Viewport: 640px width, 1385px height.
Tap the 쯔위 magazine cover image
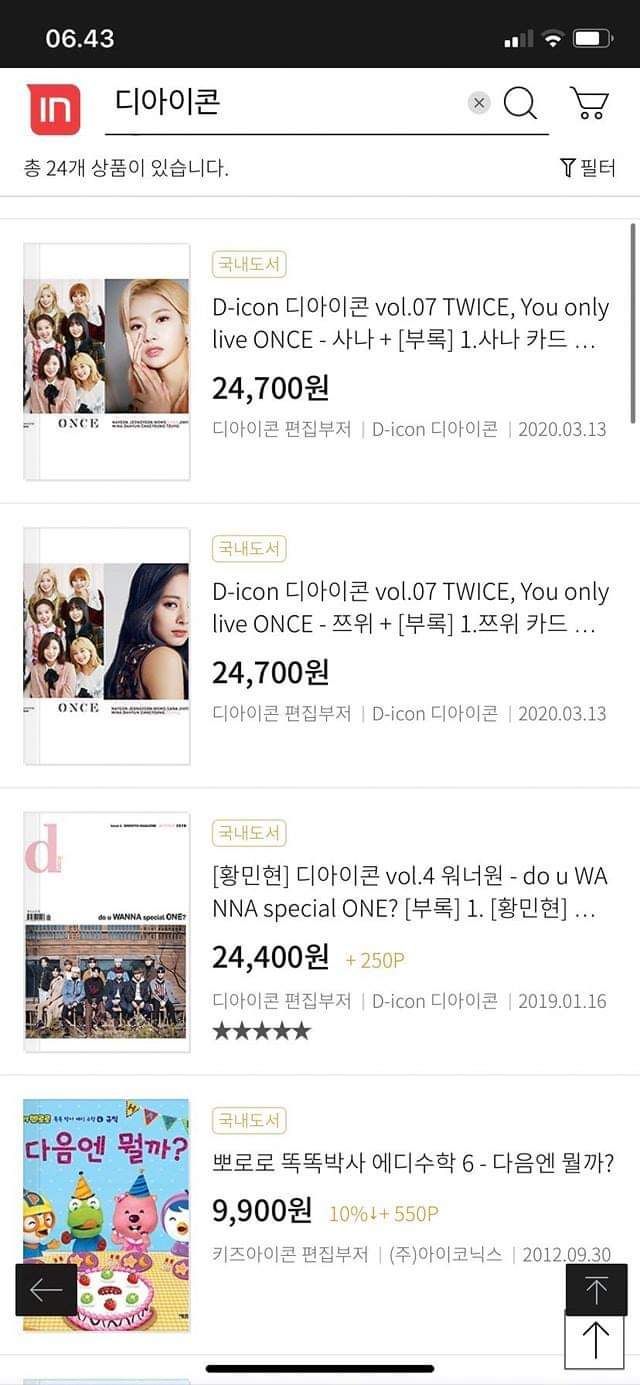(107, 645)
